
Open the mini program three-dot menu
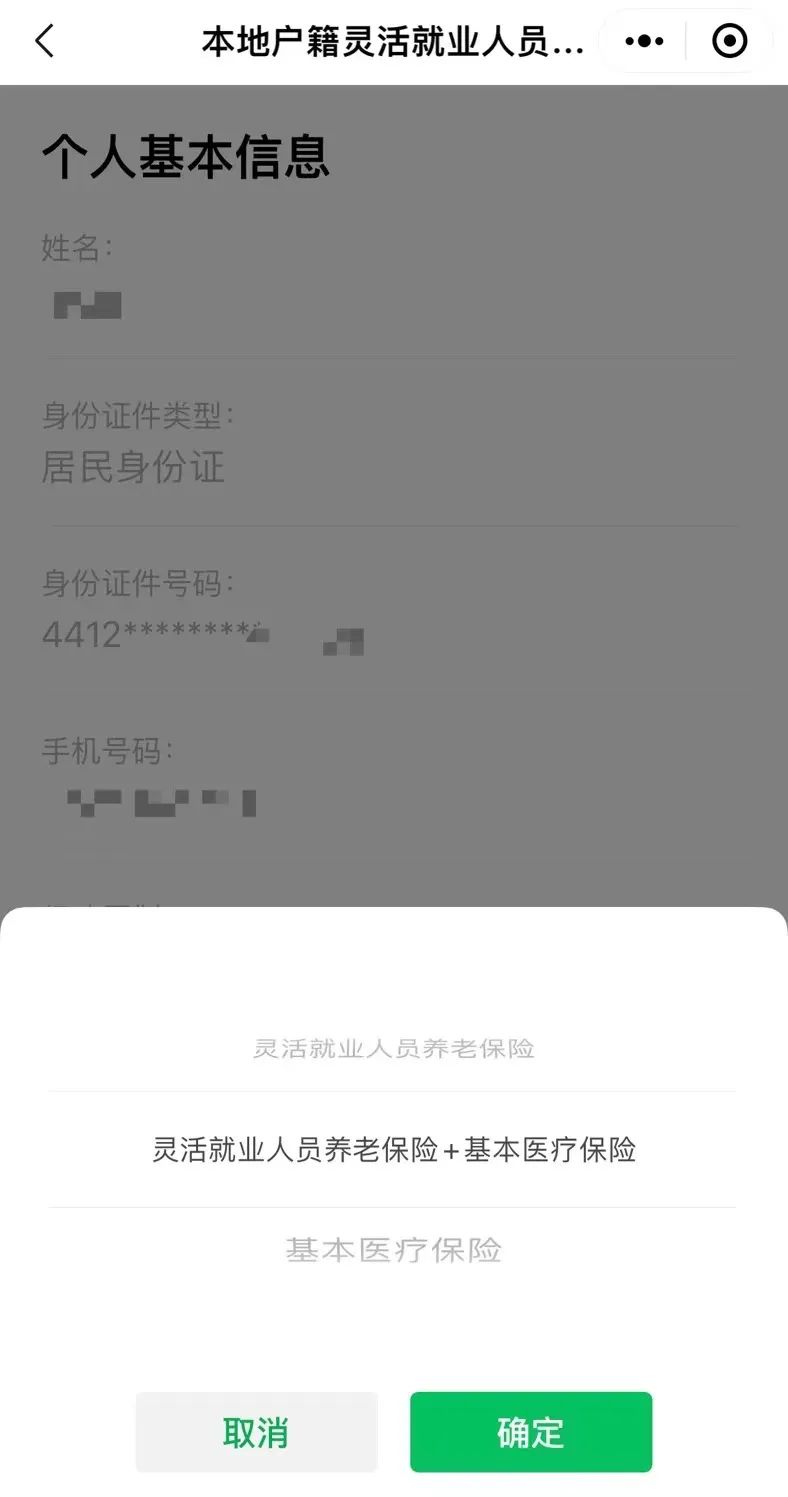tap(644, 41)
